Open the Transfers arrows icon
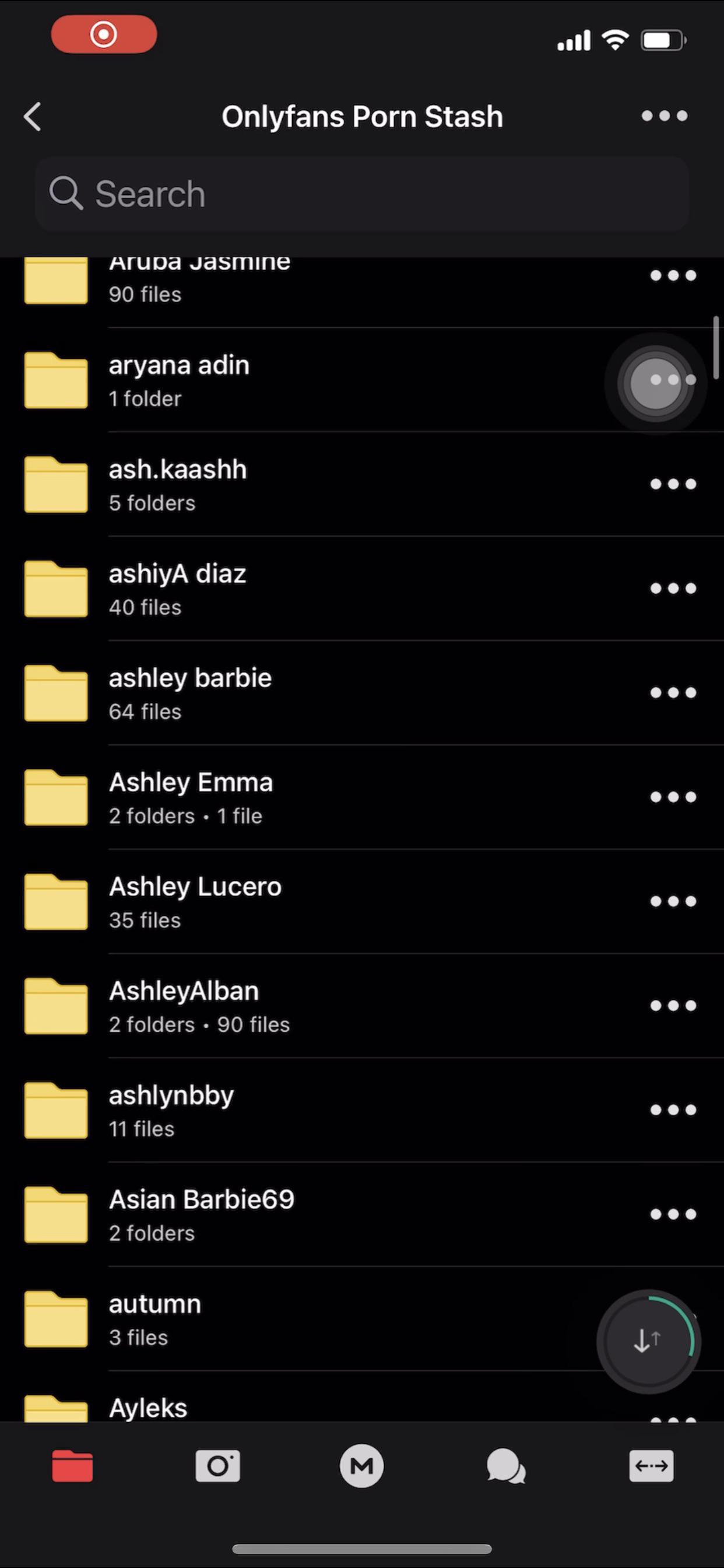724x1568 pixels. coord(651,1467)
